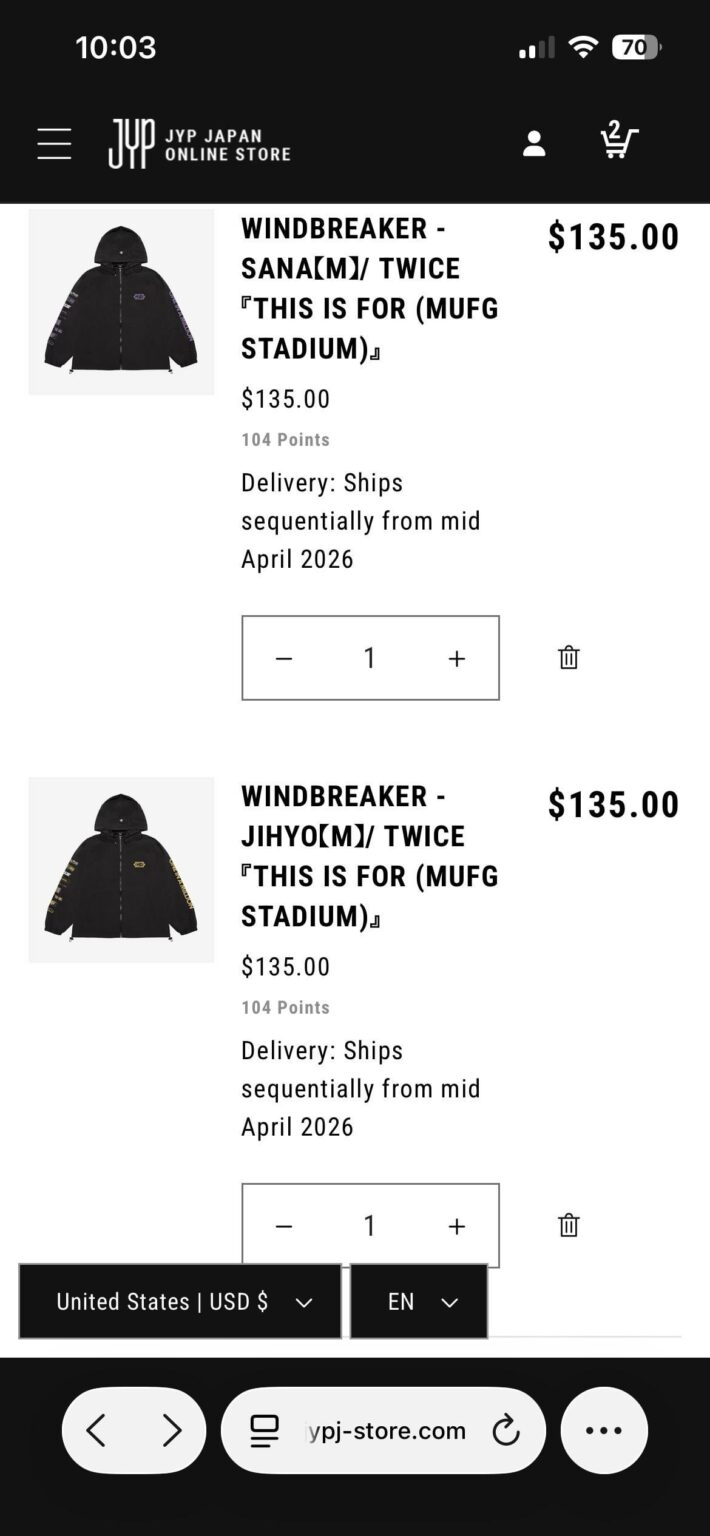Viewport: 710px width, 1536px height.
Task: Edit the jypj-store.com address bar
Action: (x=385, y=1431)
